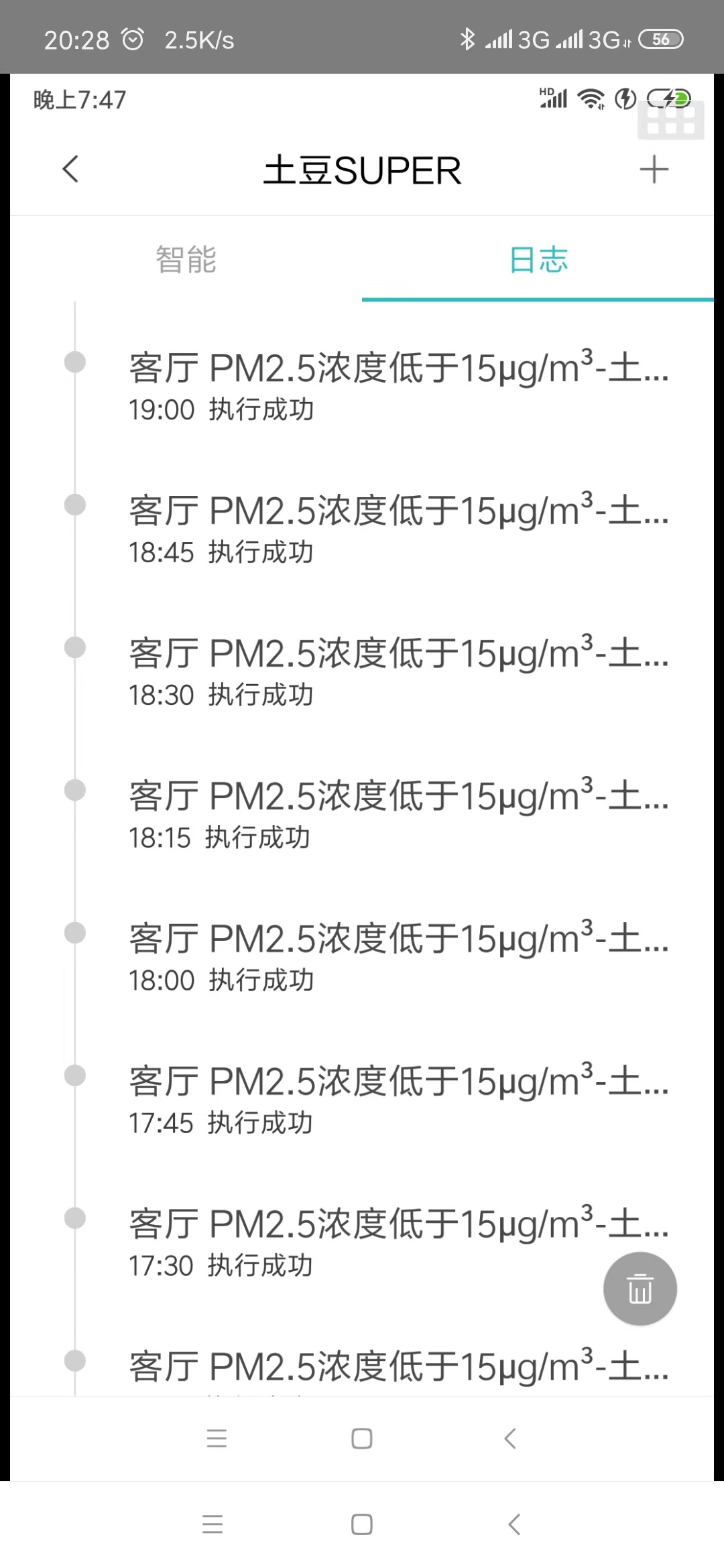Open the add (+) button at top right
724x1568 pixels.
click(654, 170)
